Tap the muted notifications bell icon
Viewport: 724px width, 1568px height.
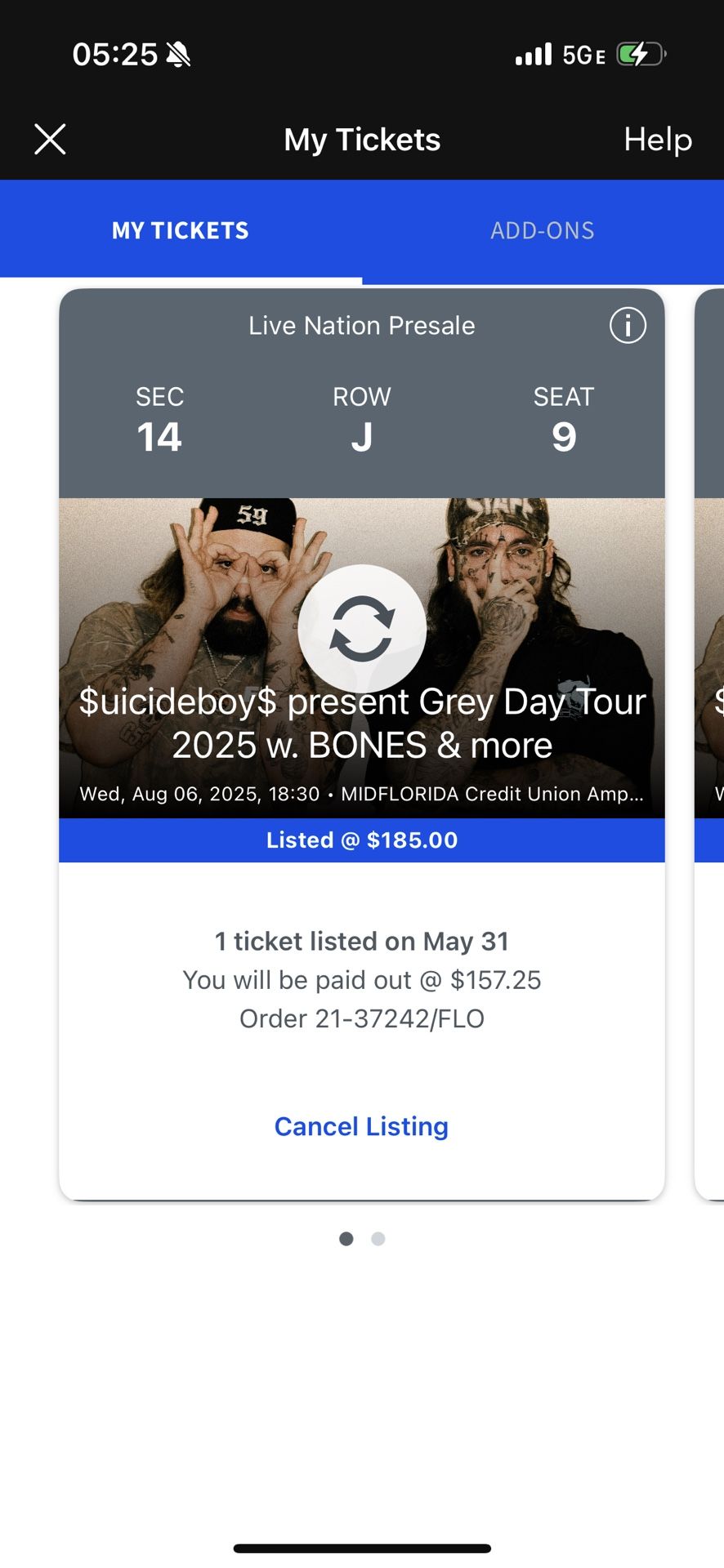point(180,54)
